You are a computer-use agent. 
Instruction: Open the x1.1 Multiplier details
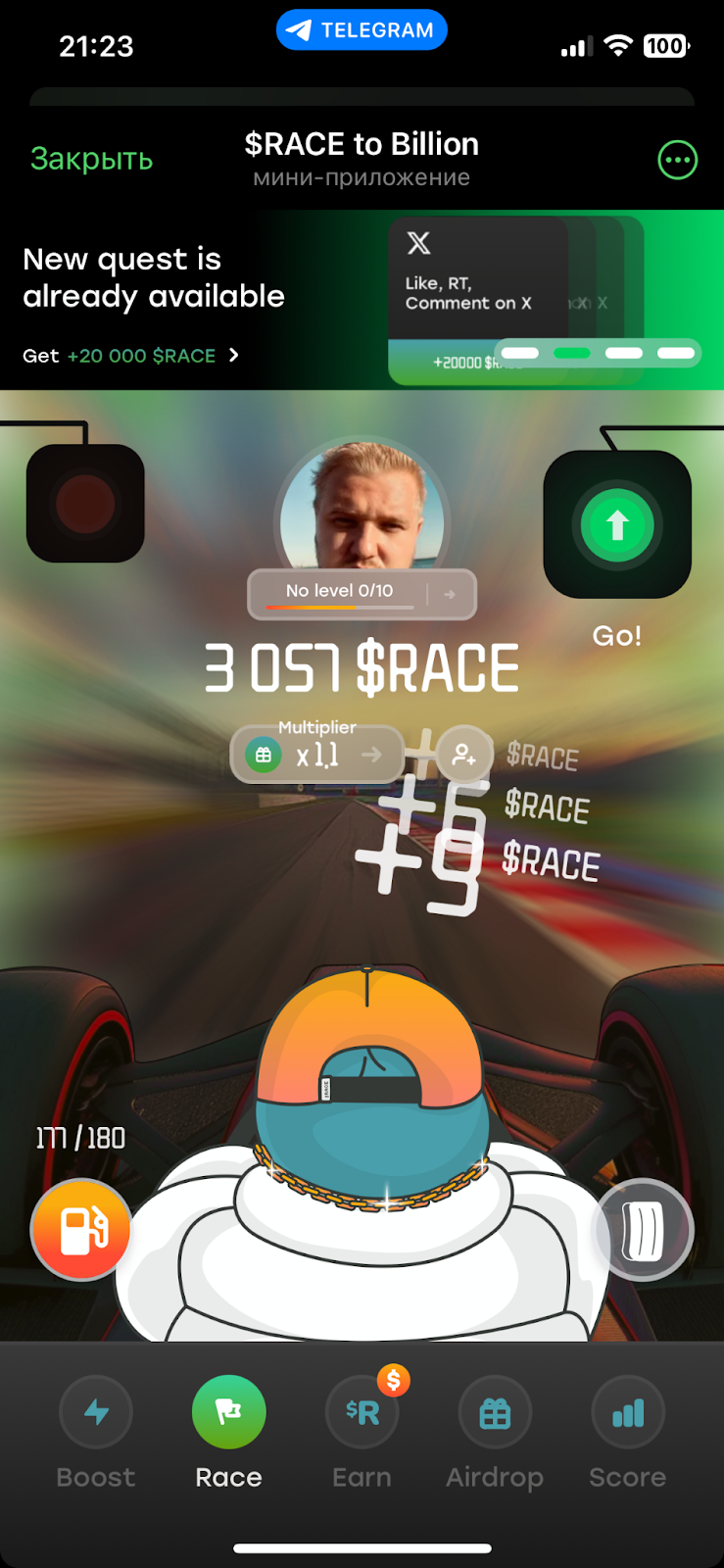[x=318, y=755]
